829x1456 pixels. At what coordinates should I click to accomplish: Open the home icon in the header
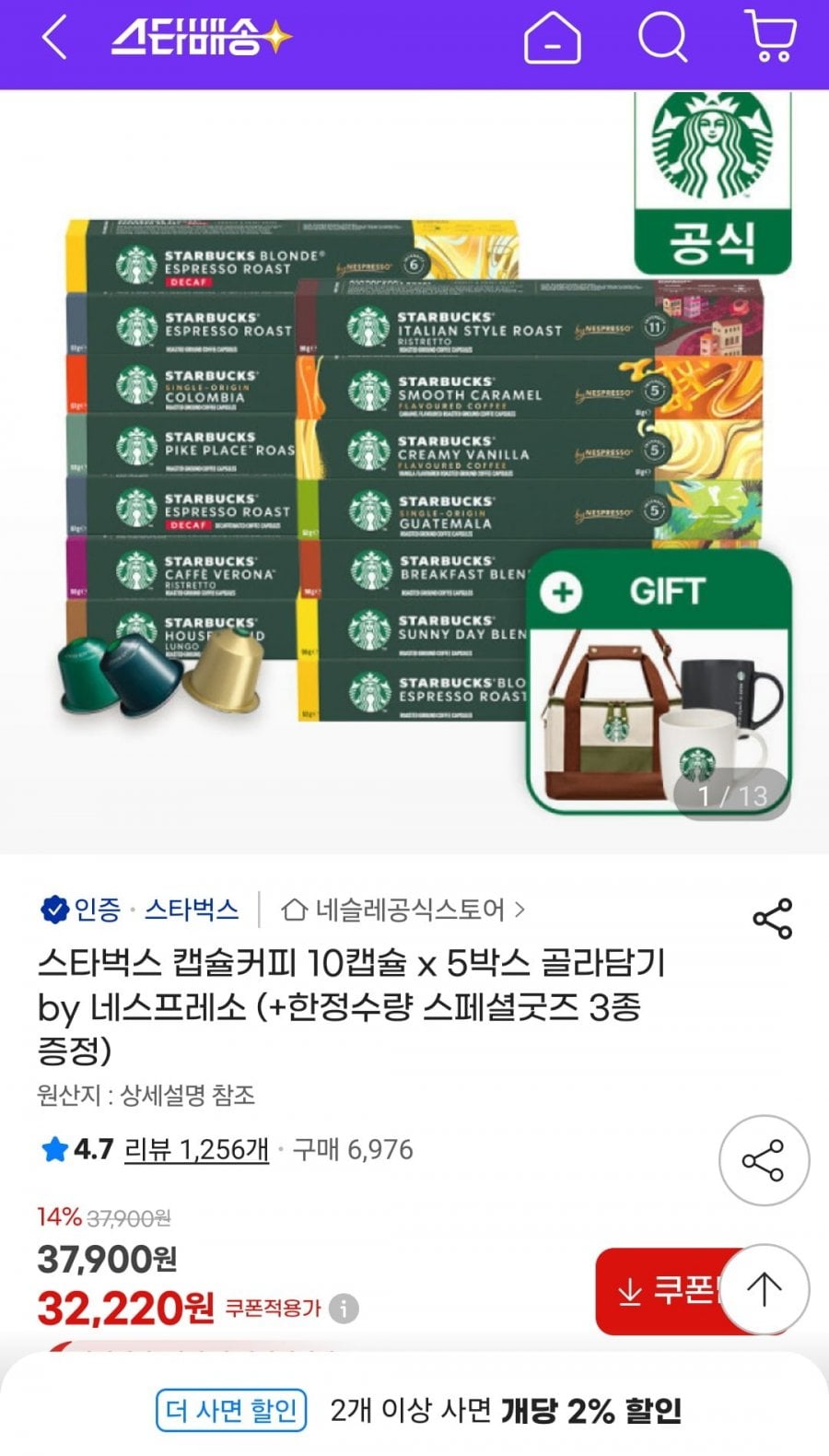click(x=552, y=39)
